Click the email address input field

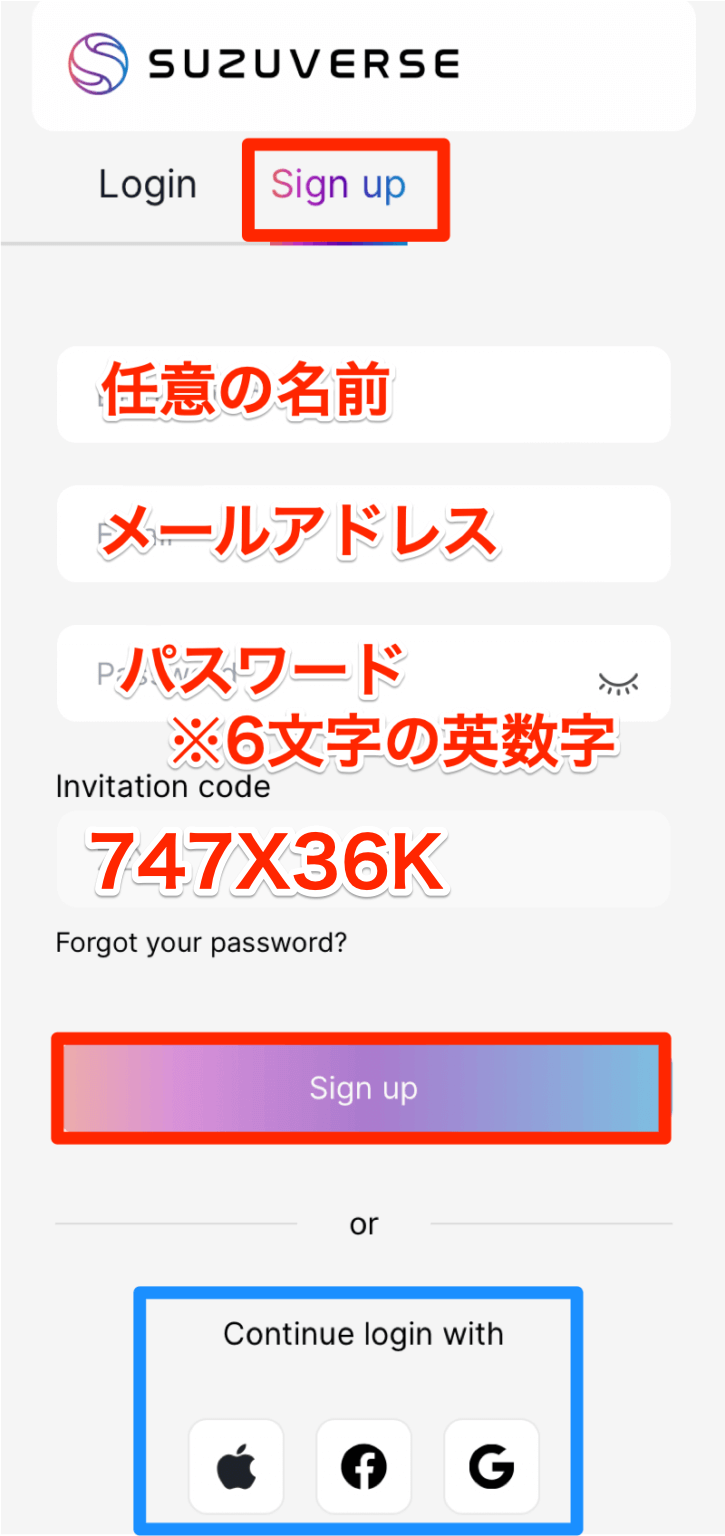click(363, 533)
